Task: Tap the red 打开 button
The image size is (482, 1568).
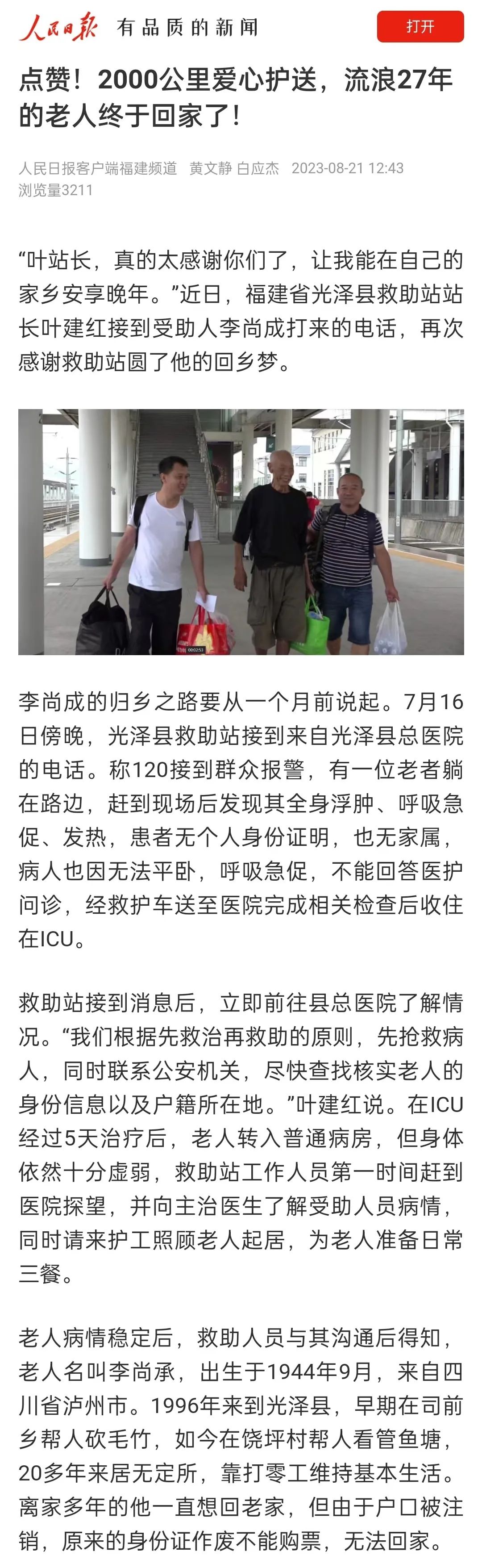Action: [x=420, y=27]
